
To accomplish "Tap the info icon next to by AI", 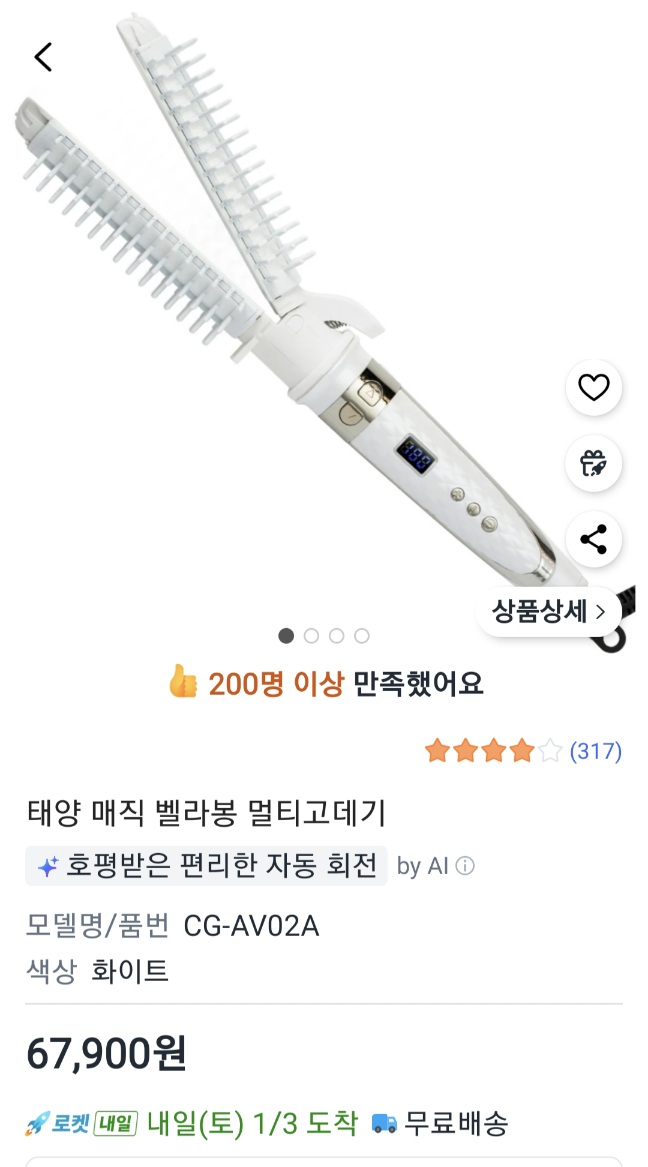I will click(465, 866).
